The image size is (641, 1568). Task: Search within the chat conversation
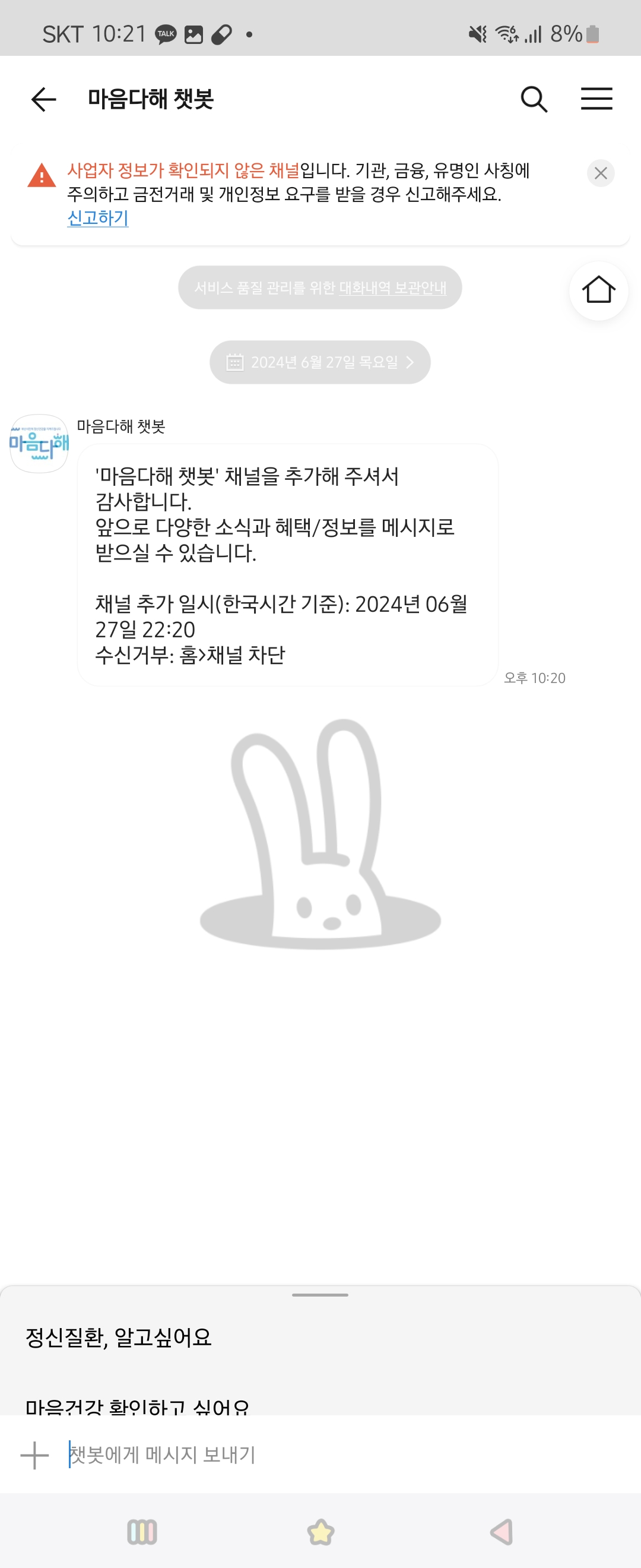[x=534, y=99]
